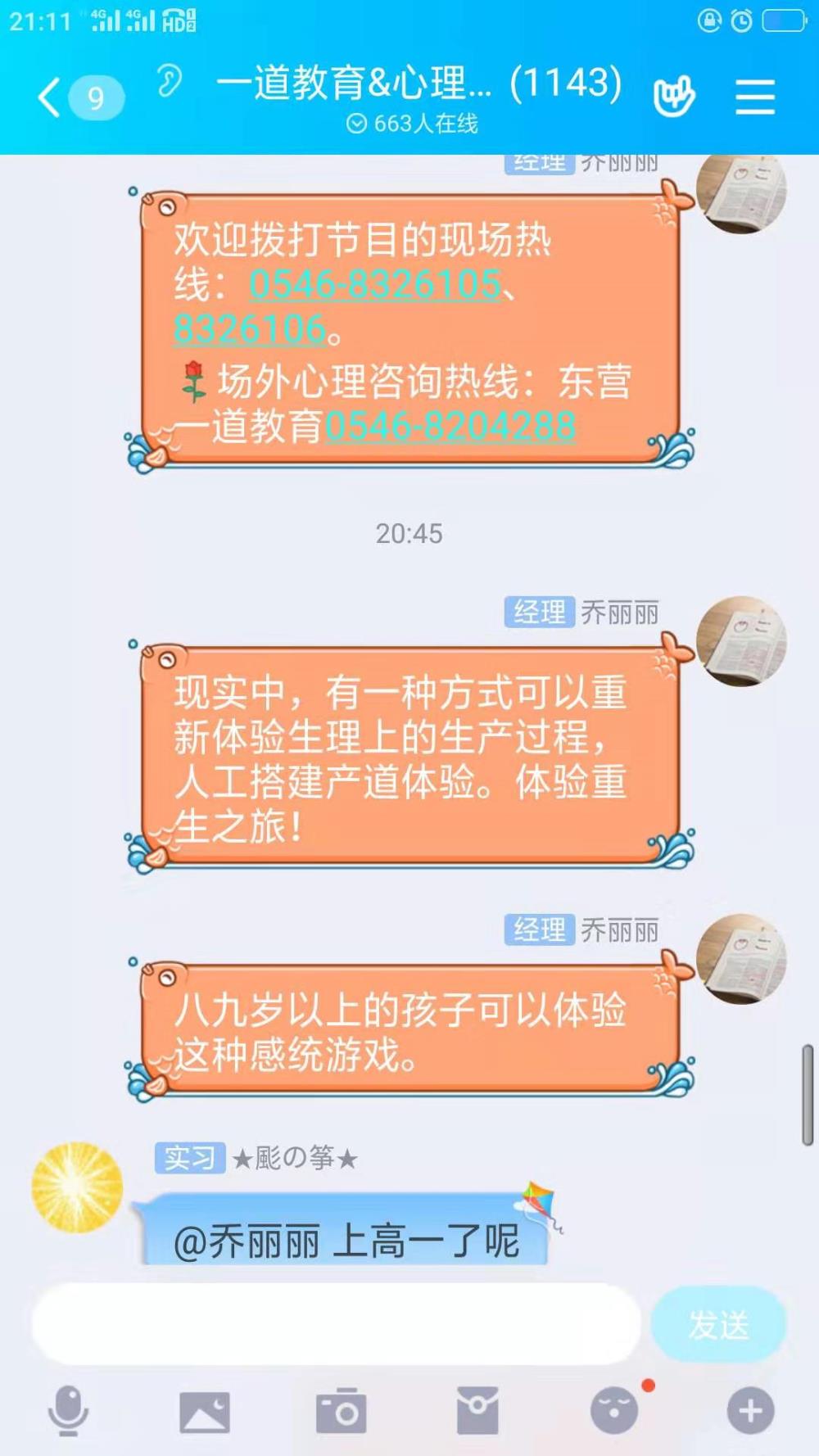
Task: Open ★彫の筝★ user avatar
Action: tap(77, 1187)
